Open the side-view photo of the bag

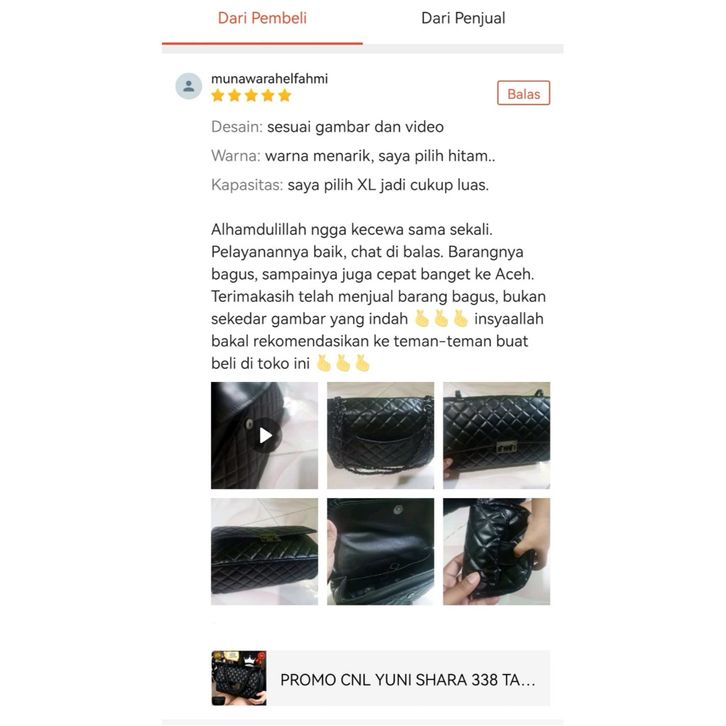tap(264, 551)
